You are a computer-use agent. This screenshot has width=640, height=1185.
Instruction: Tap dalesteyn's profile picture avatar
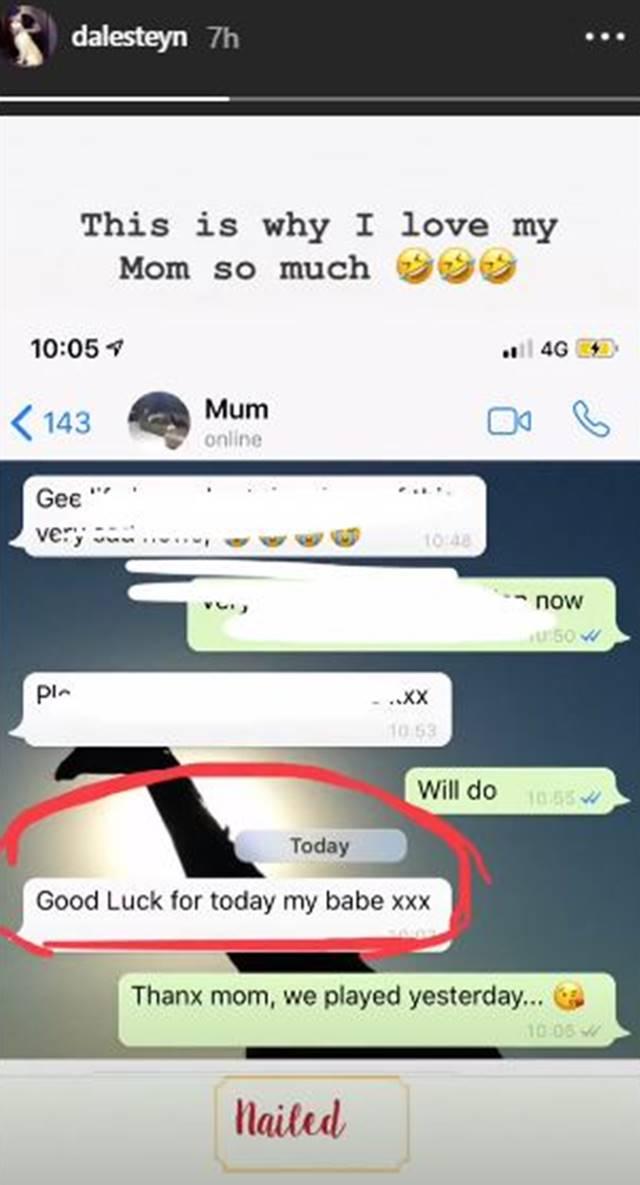tap(30, 36)
